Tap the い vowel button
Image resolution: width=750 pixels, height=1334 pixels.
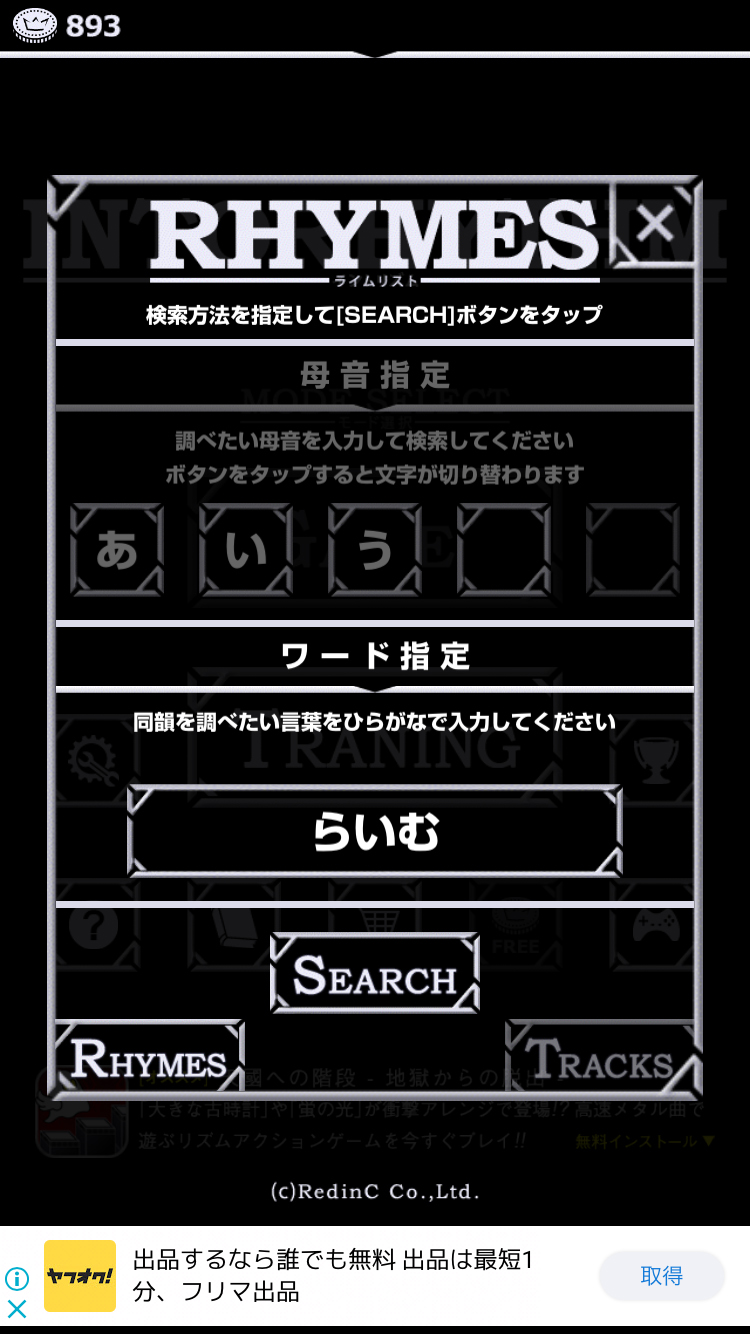[246, 550]
